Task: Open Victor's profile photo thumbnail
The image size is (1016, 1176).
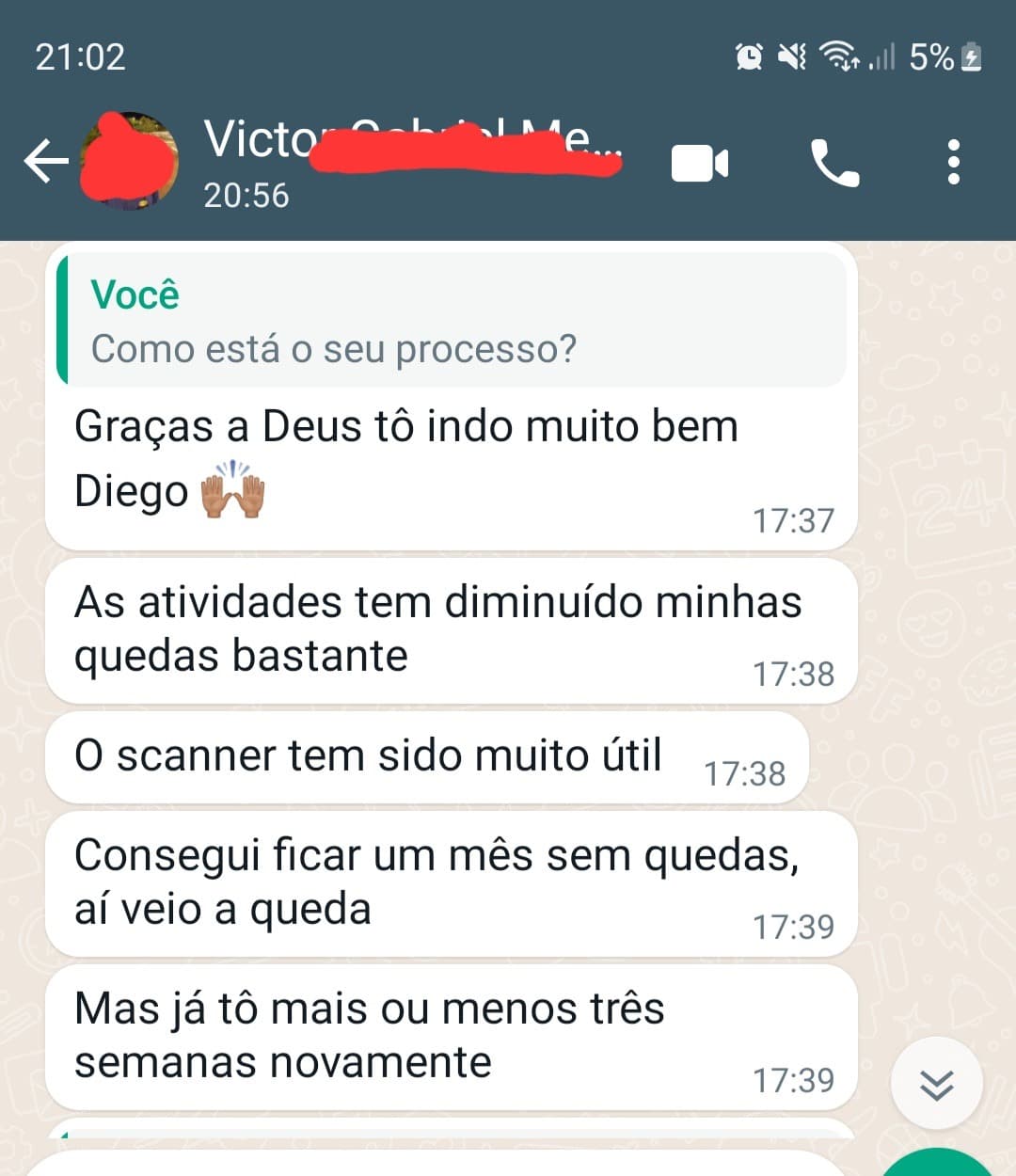Action: tap(130, 162)
